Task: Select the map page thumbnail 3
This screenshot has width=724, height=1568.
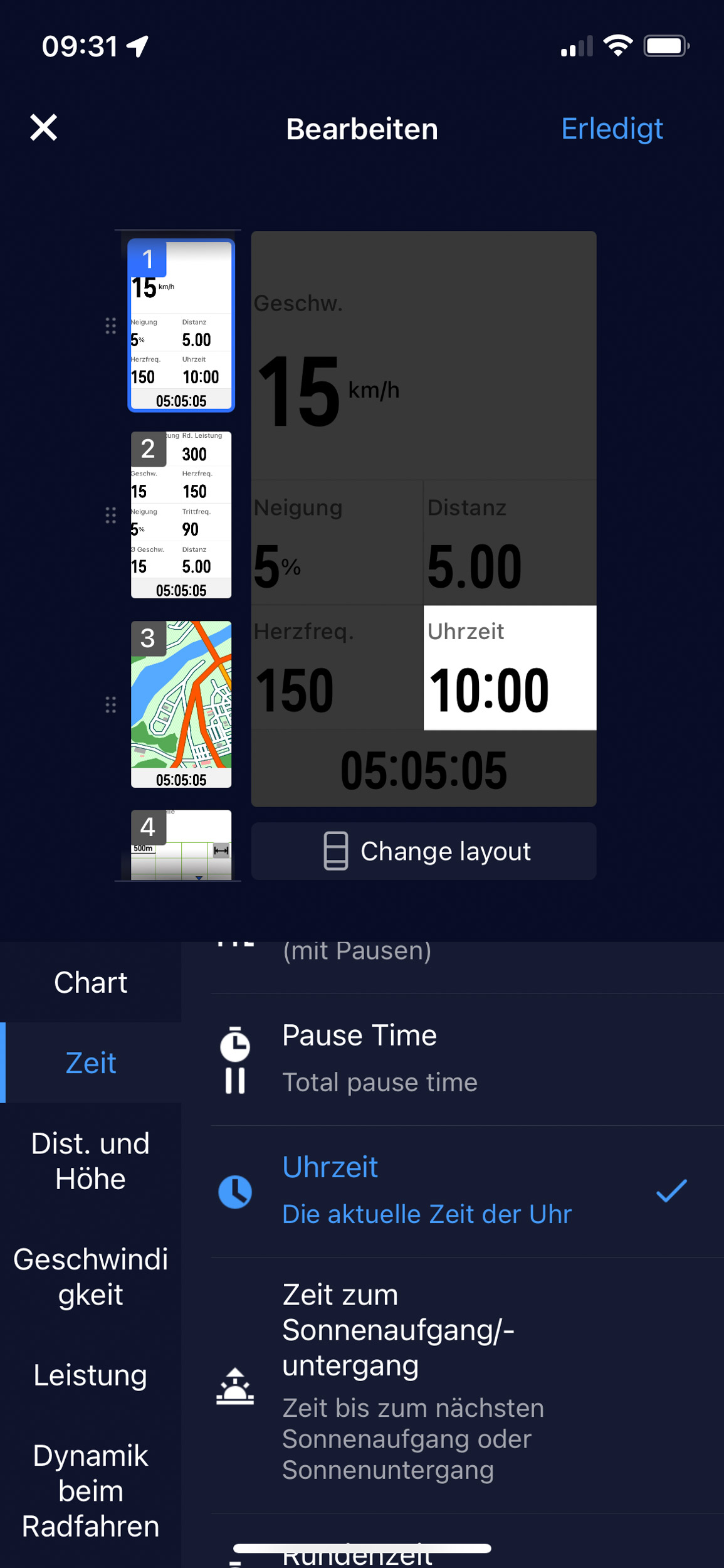Action: [181, 704]
